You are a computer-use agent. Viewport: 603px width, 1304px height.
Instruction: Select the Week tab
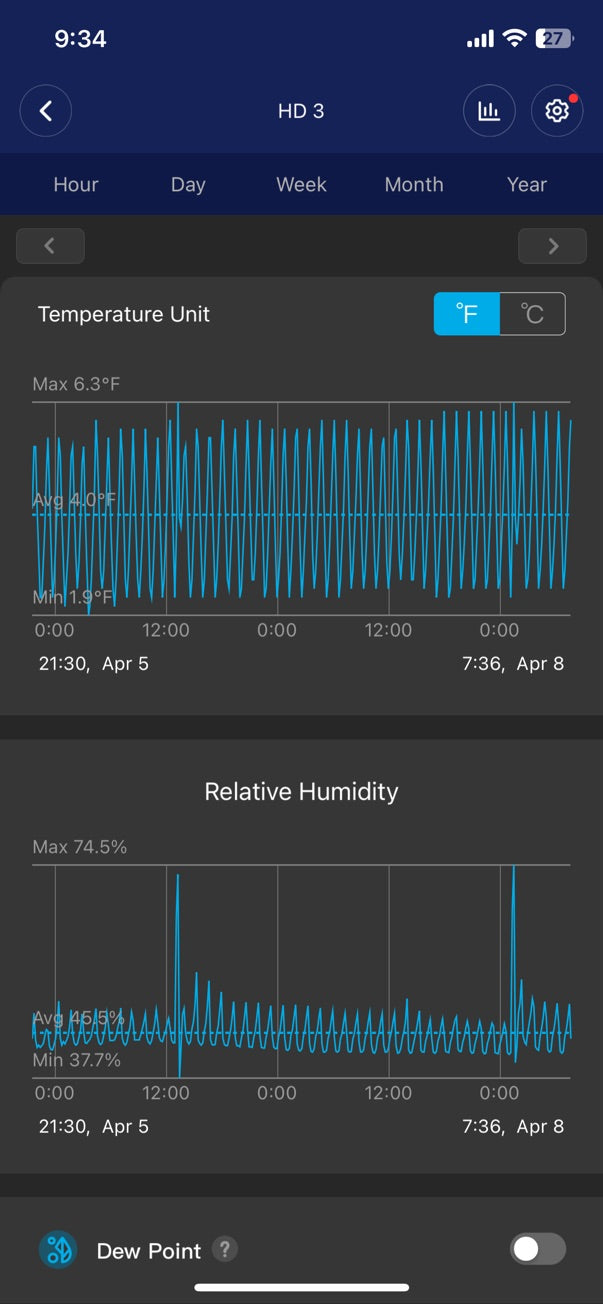pos(301,184)
